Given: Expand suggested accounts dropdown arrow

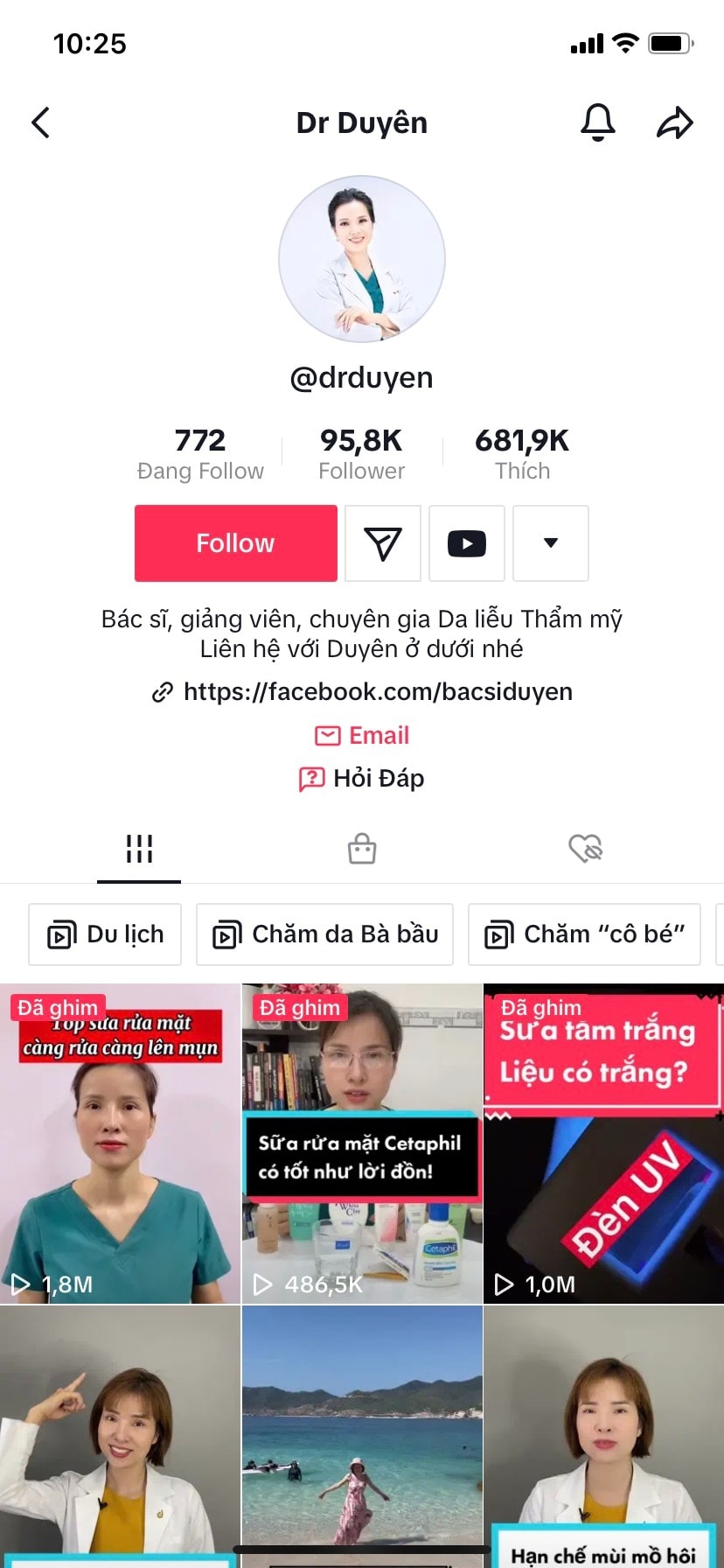Looking at the screenshot, I should 550,543.
